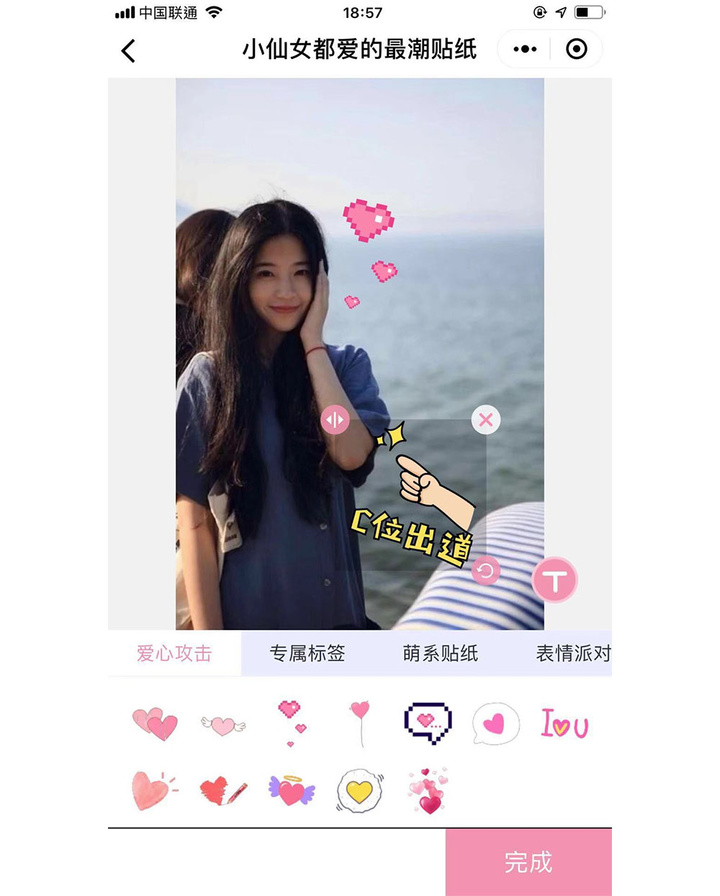
Task: Select the pixel hearts sticker
Action: tap(291, 722)
